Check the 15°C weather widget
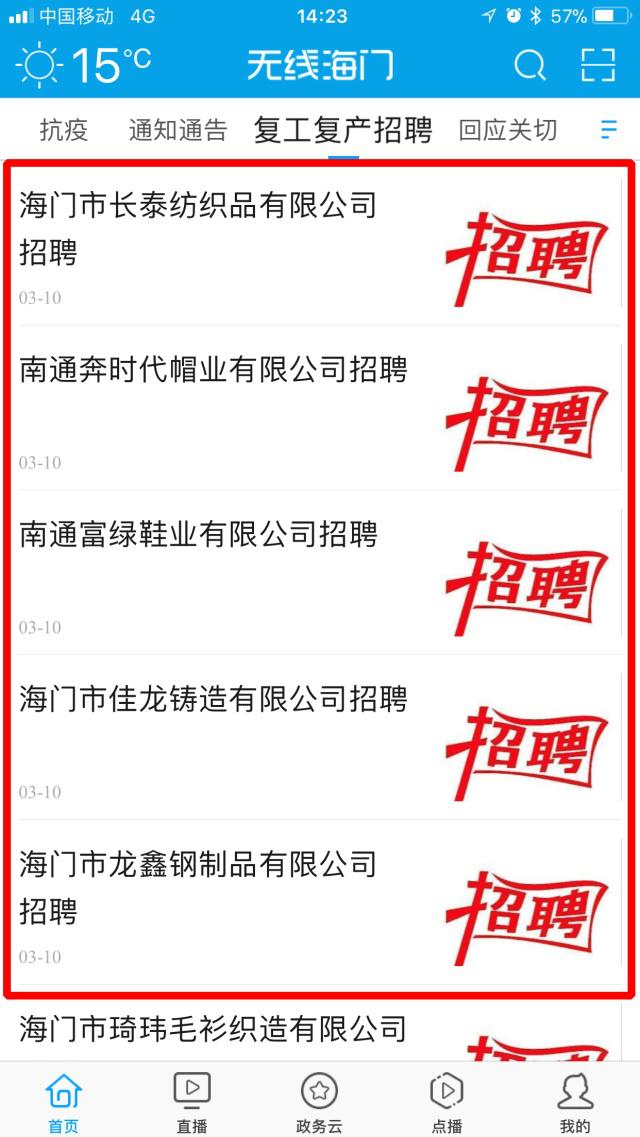 click(84, 65)
